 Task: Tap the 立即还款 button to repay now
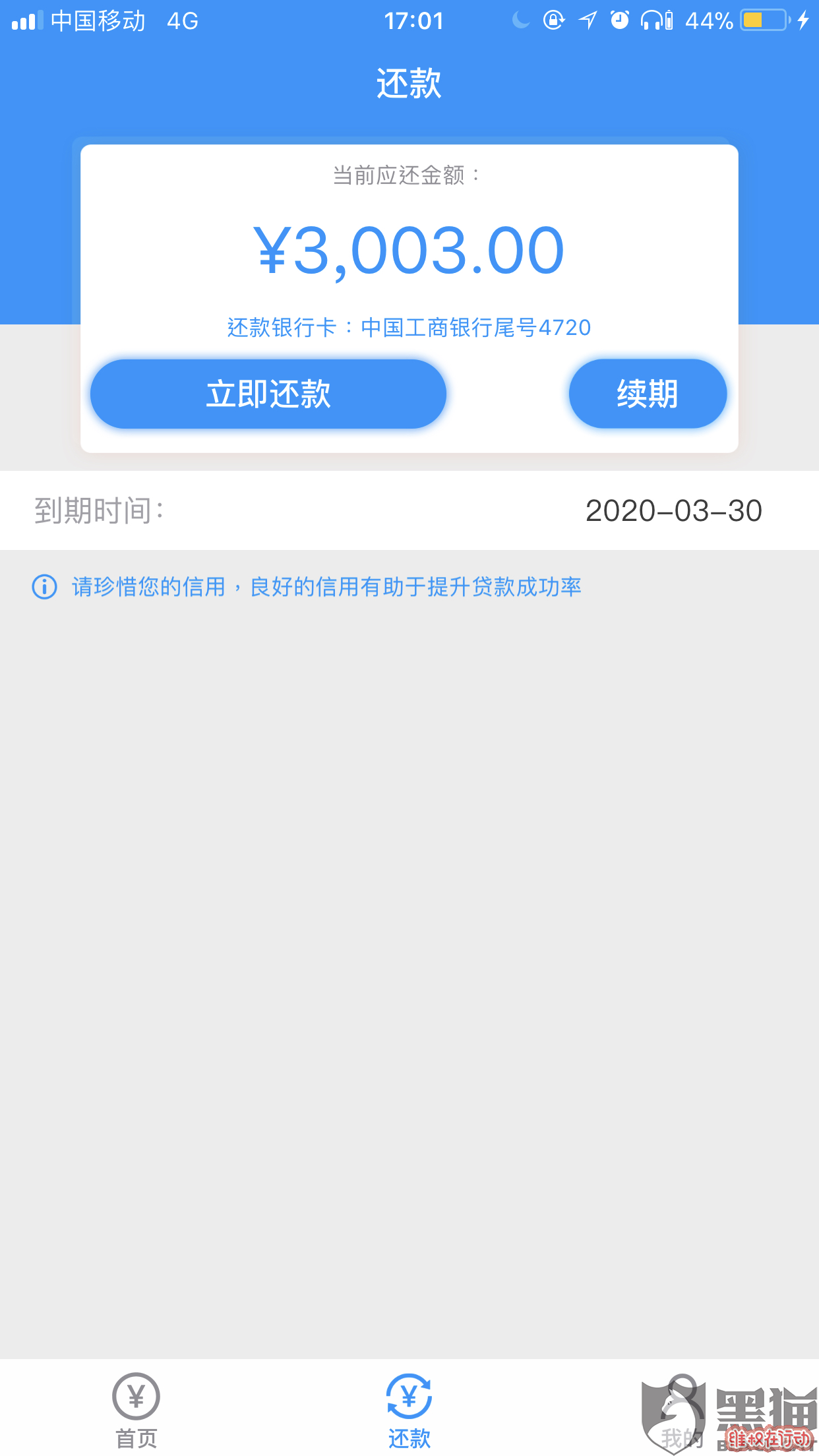tap(268, 394)
